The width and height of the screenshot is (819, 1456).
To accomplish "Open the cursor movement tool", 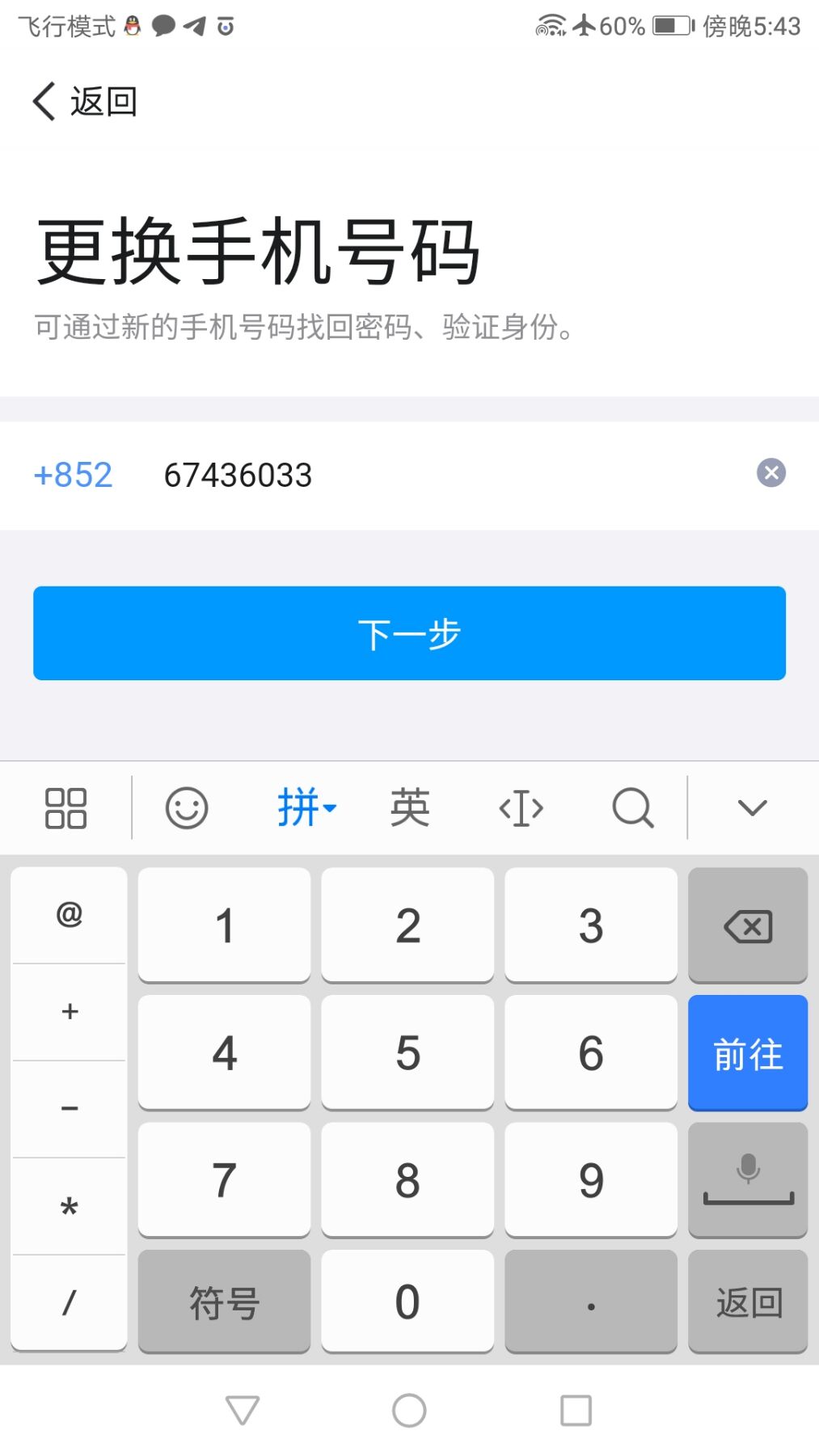I will pos(521,808).
